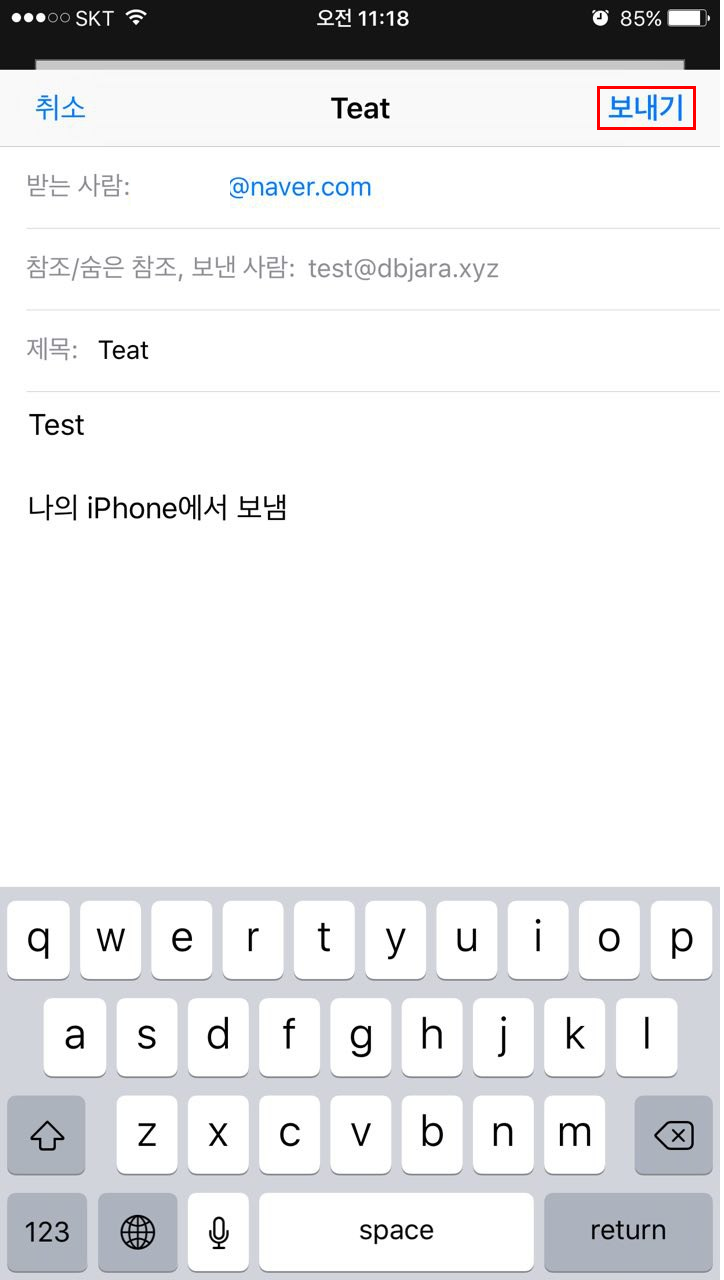This screenshot has width=724, height=1280.
Task: Switch keyboard language with globe key
Action: coord(138,1232)
